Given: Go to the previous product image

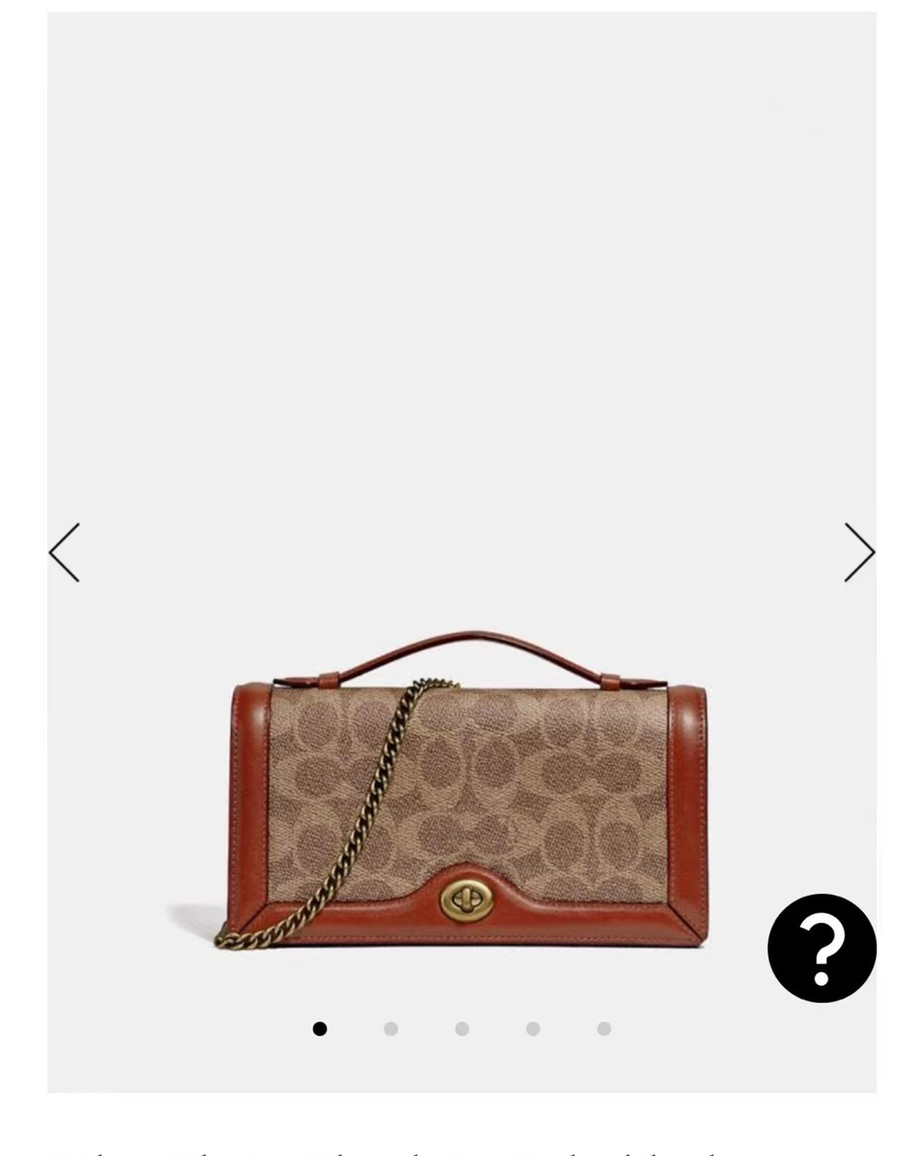Looking at the screenshot, I should click(64, 552).
